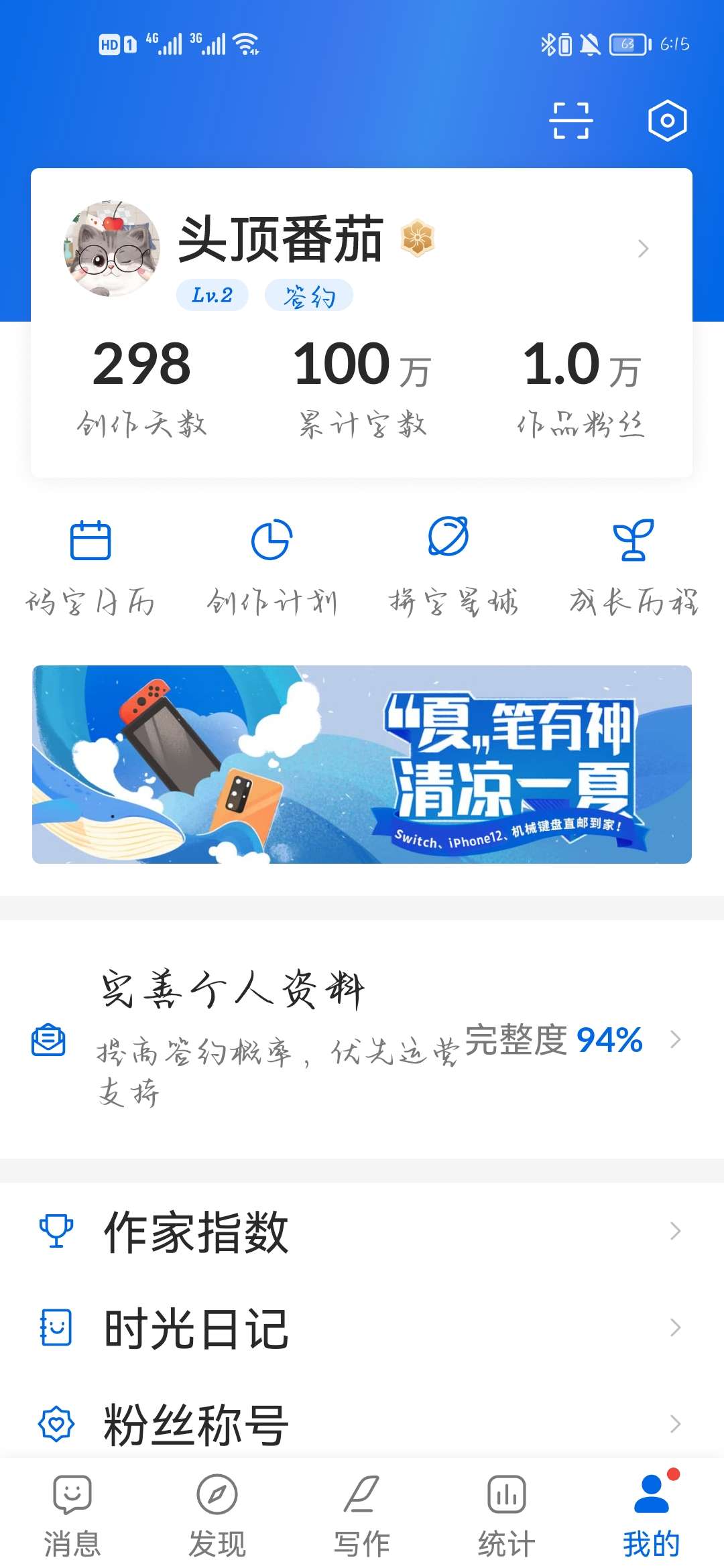The height and width of the screenshot is (1568, 724).
Task: Open 粉丝称号 row
Action: point(362,1424)
